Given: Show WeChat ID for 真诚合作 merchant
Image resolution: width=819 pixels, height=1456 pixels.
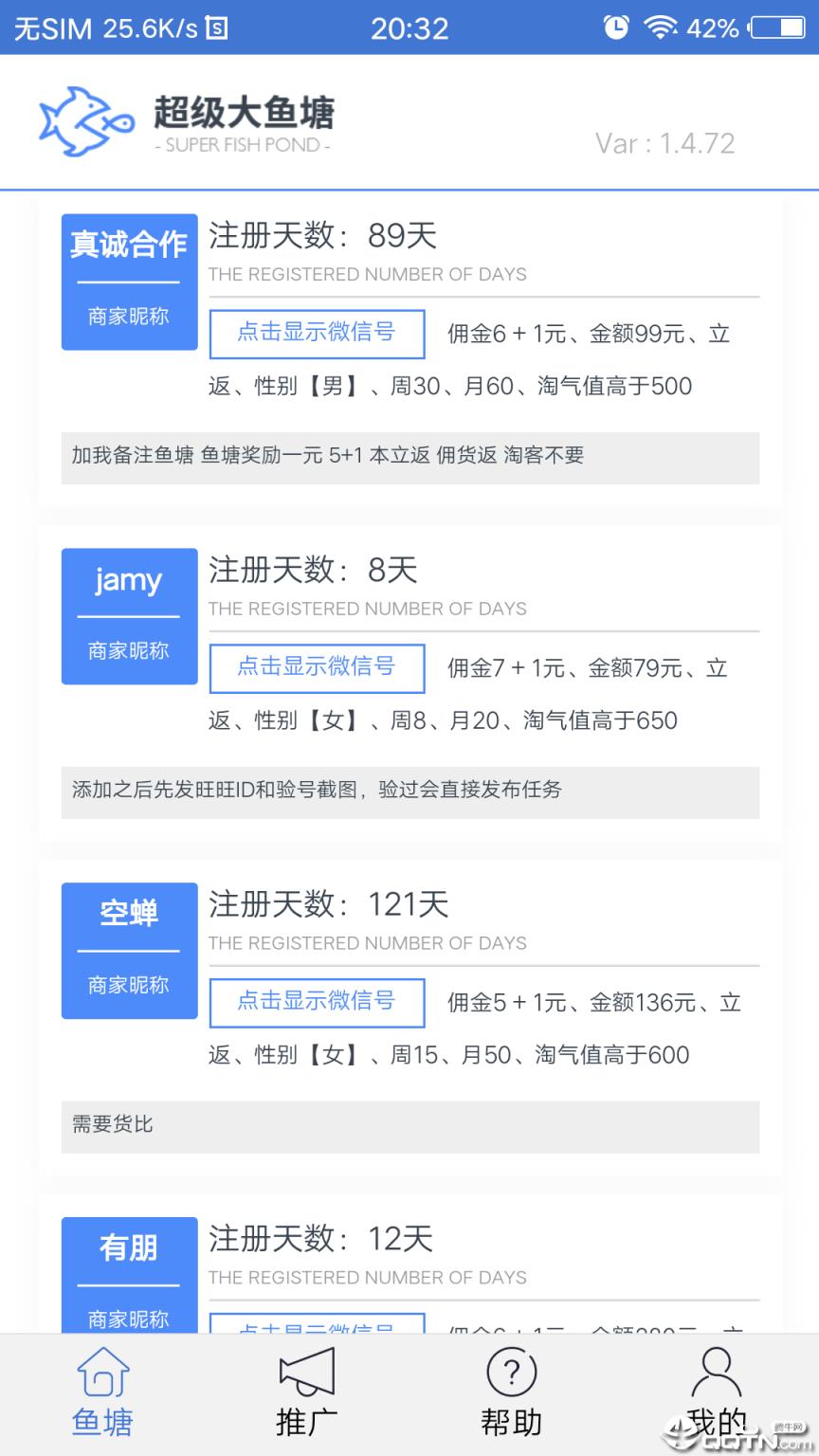Looking at the screenshot, I should click(x=317, y=334).
